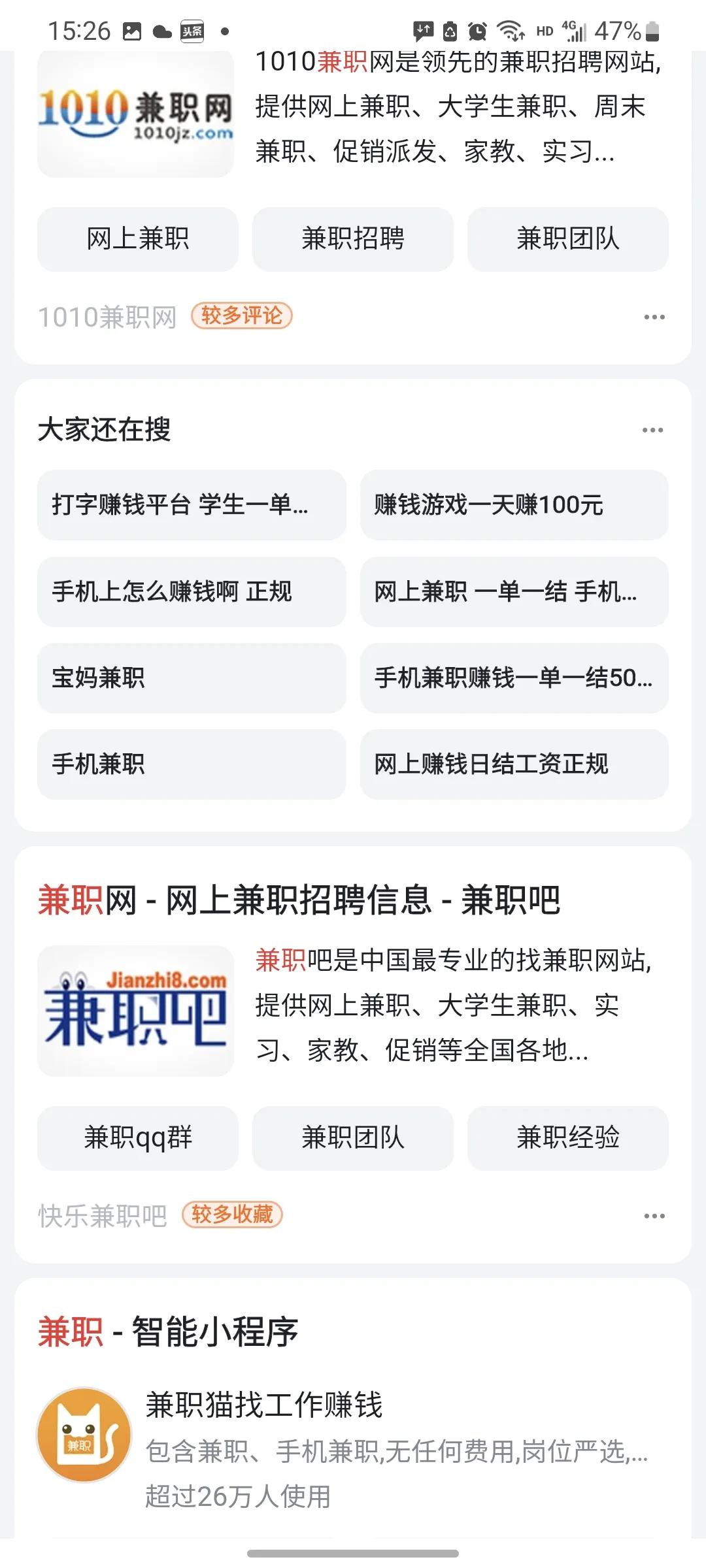Tap the alarm clock status bar icon

point(477,29)
